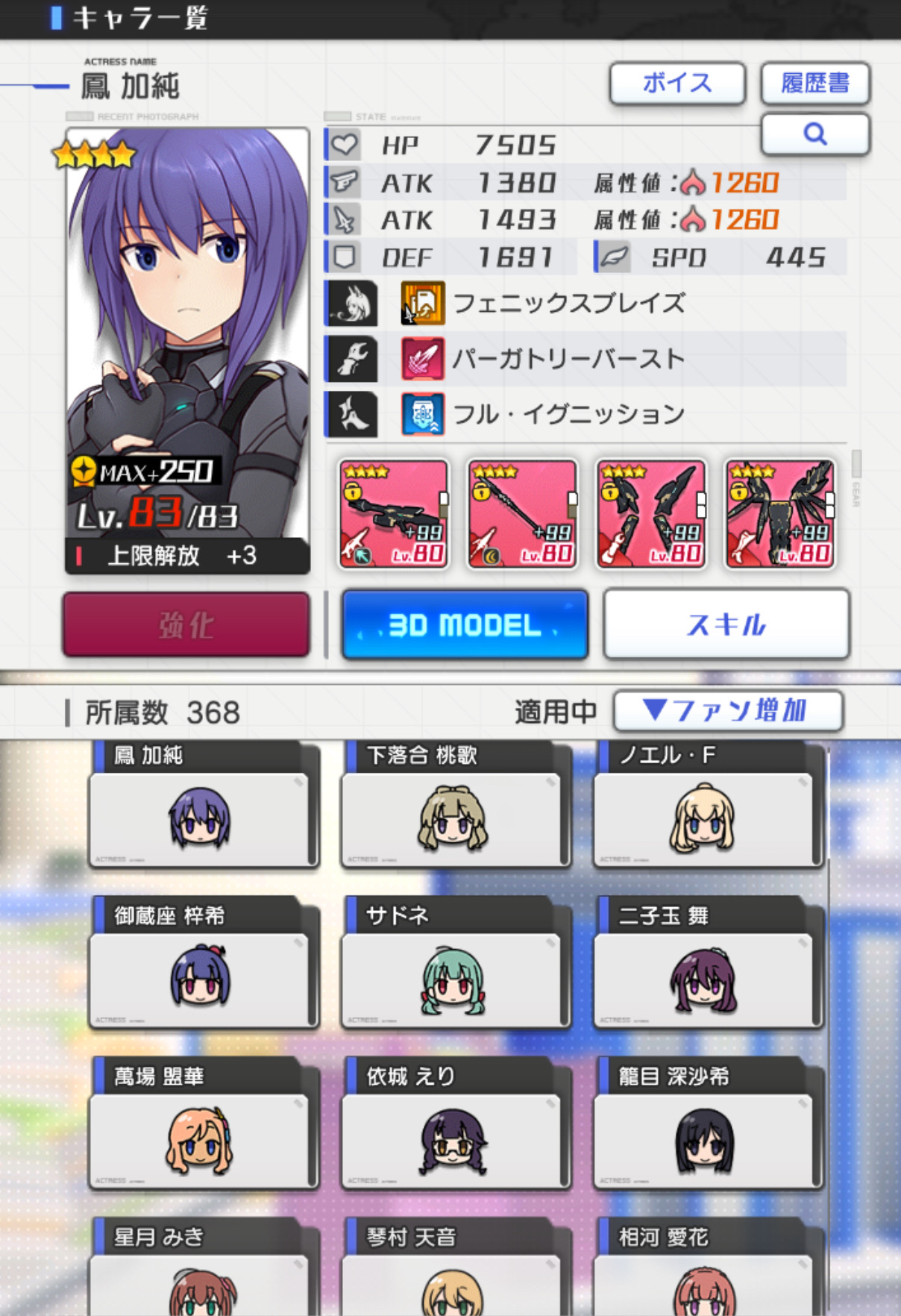Screen dimensions: 901x1316
Task: Select character card 下落合 桃歌
Action: coord(453,805)
